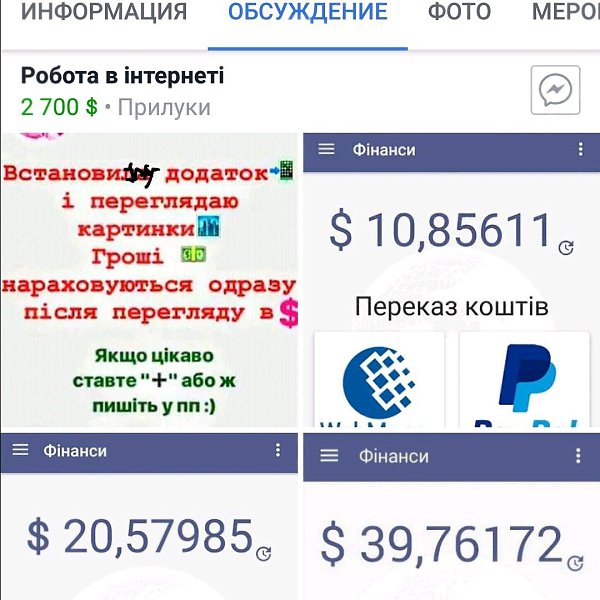Screen dimensions: 600x600
Task: Open listing titled Робота в інтернеті
Action: point(122,76)
